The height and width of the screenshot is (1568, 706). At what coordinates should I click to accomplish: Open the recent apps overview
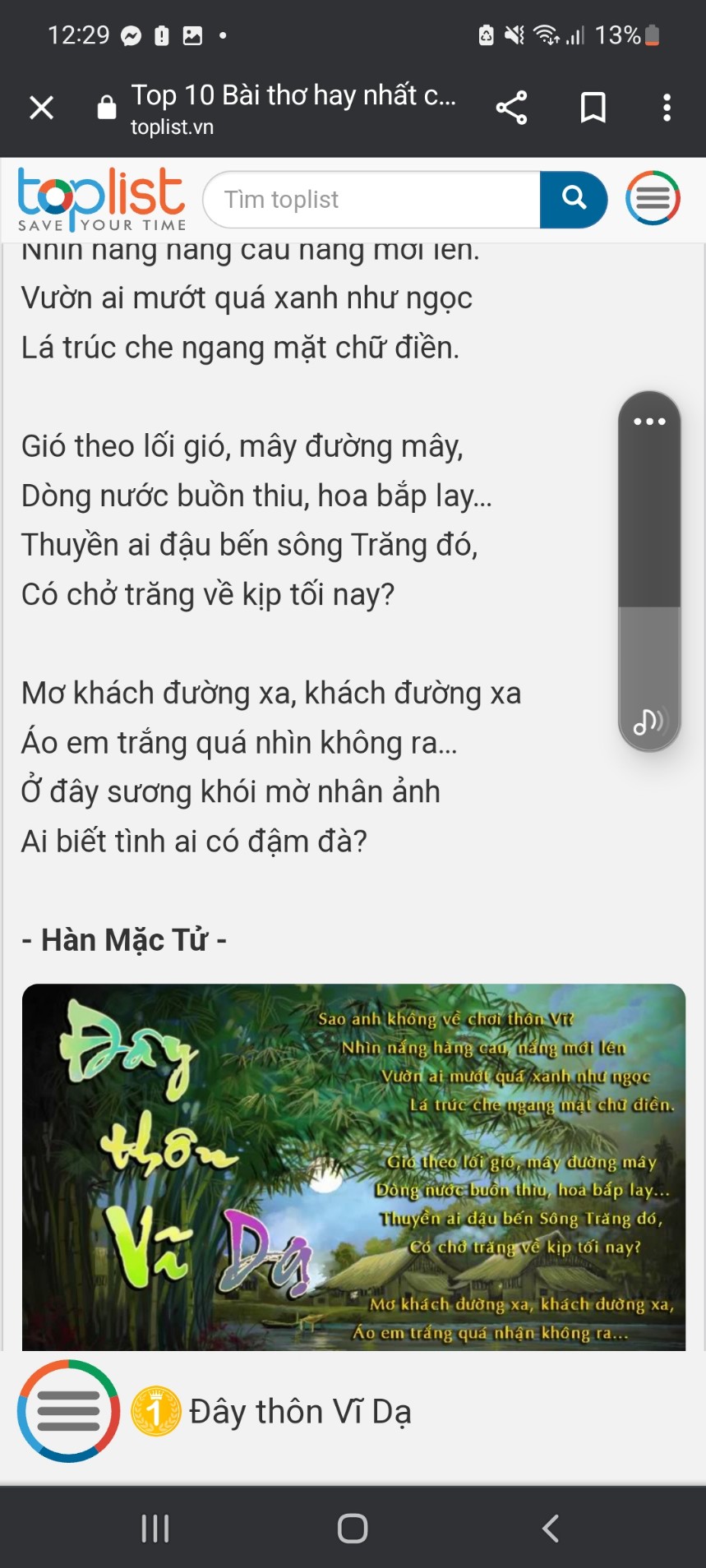coord(155,1529)
